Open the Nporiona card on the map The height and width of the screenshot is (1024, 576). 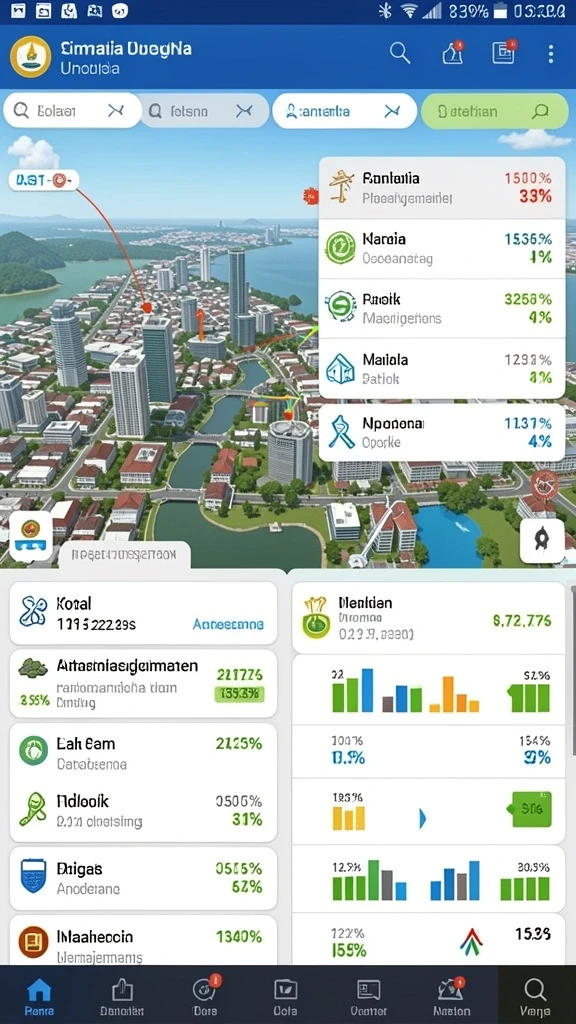click(441, 433)
